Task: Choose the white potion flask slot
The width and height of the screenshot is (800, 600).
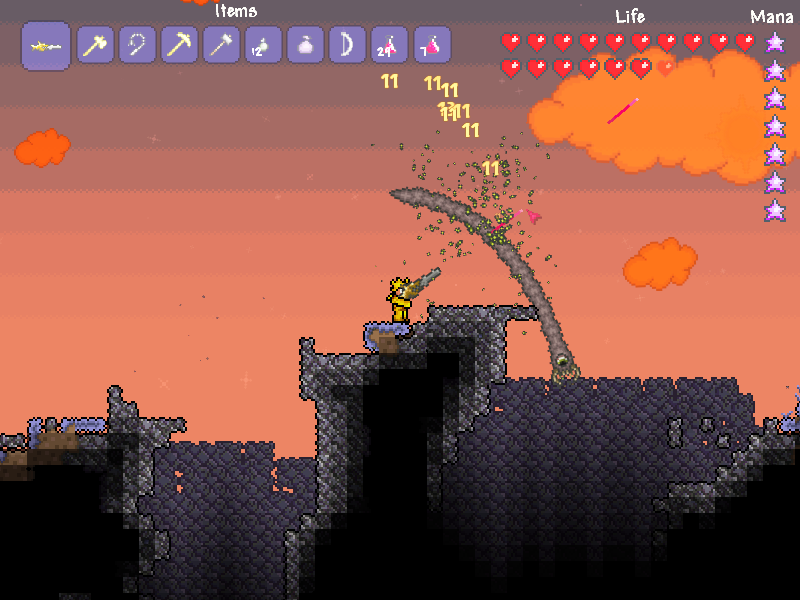Action: click(x=306, y=45)
